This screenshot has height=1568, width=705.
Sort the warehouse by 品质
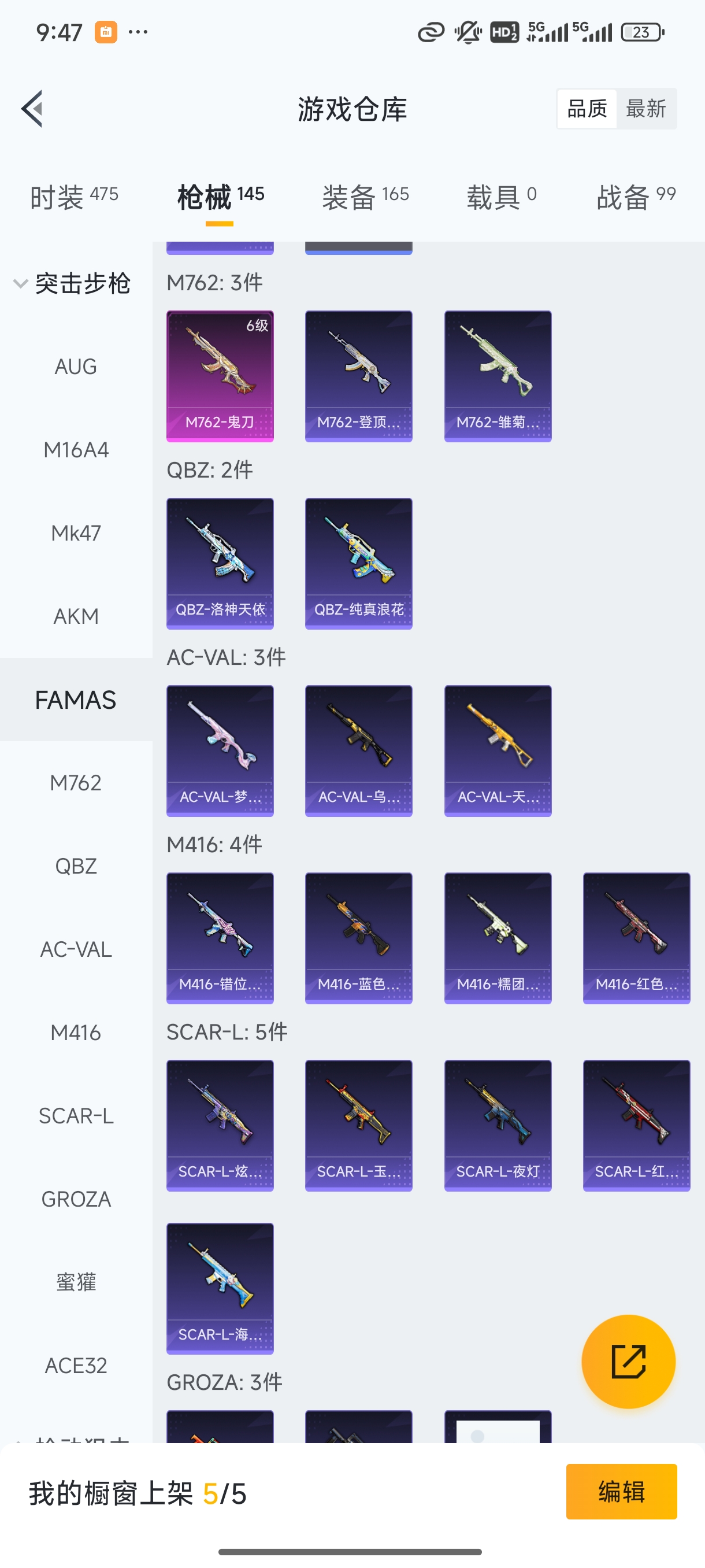point(587,109)
